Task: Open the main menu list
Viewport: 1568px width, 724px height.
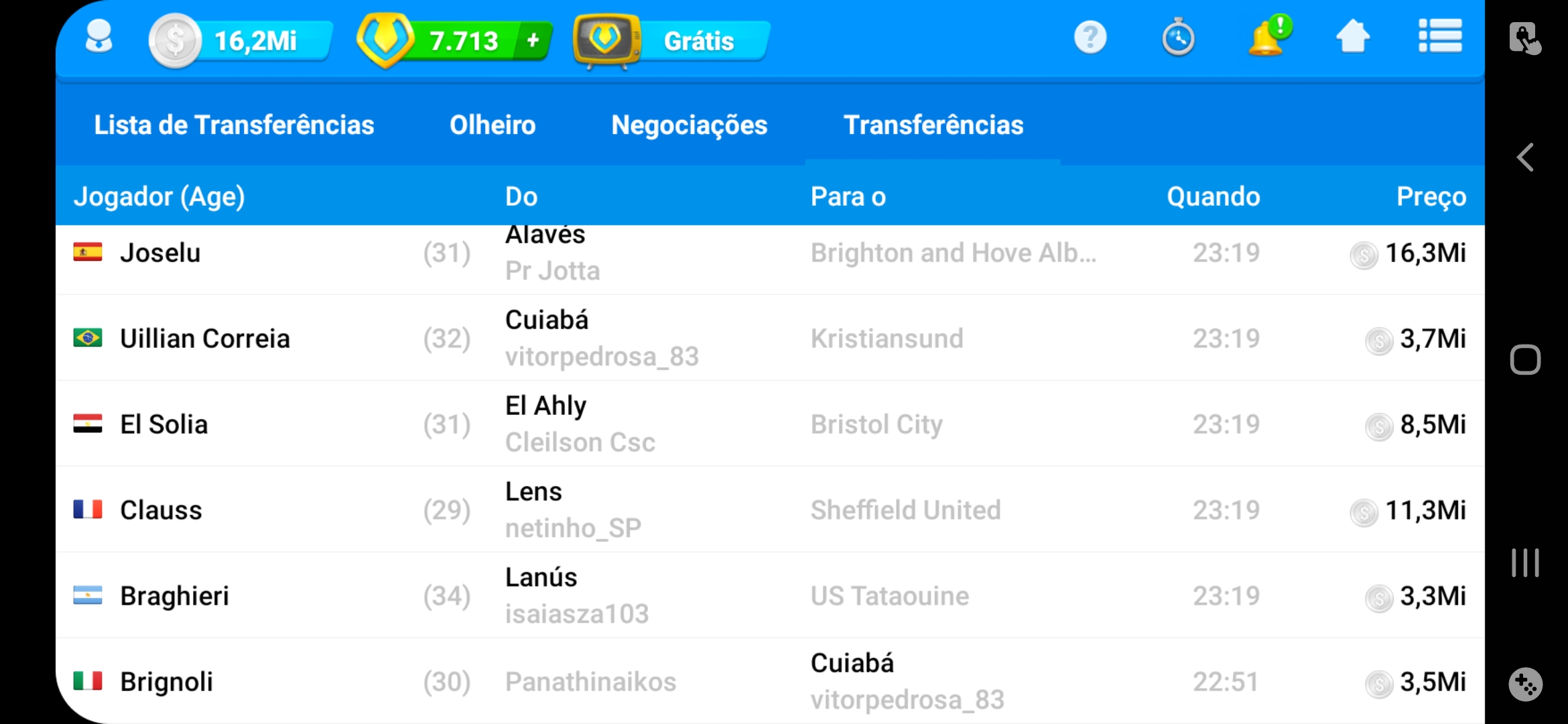Action: coord(1440,36)
